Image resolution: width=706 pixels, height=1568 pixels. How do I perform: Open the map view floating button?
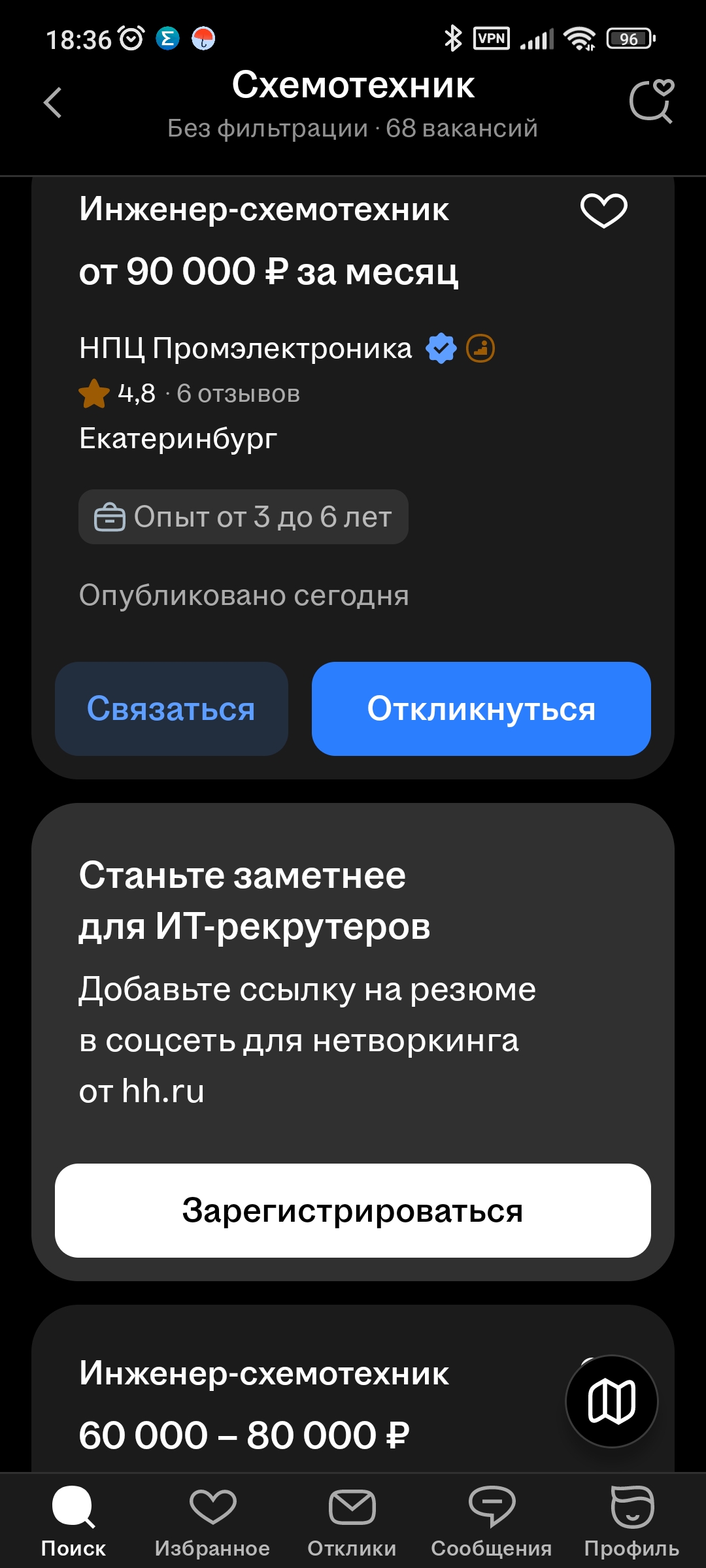(x=611, y=1401)
